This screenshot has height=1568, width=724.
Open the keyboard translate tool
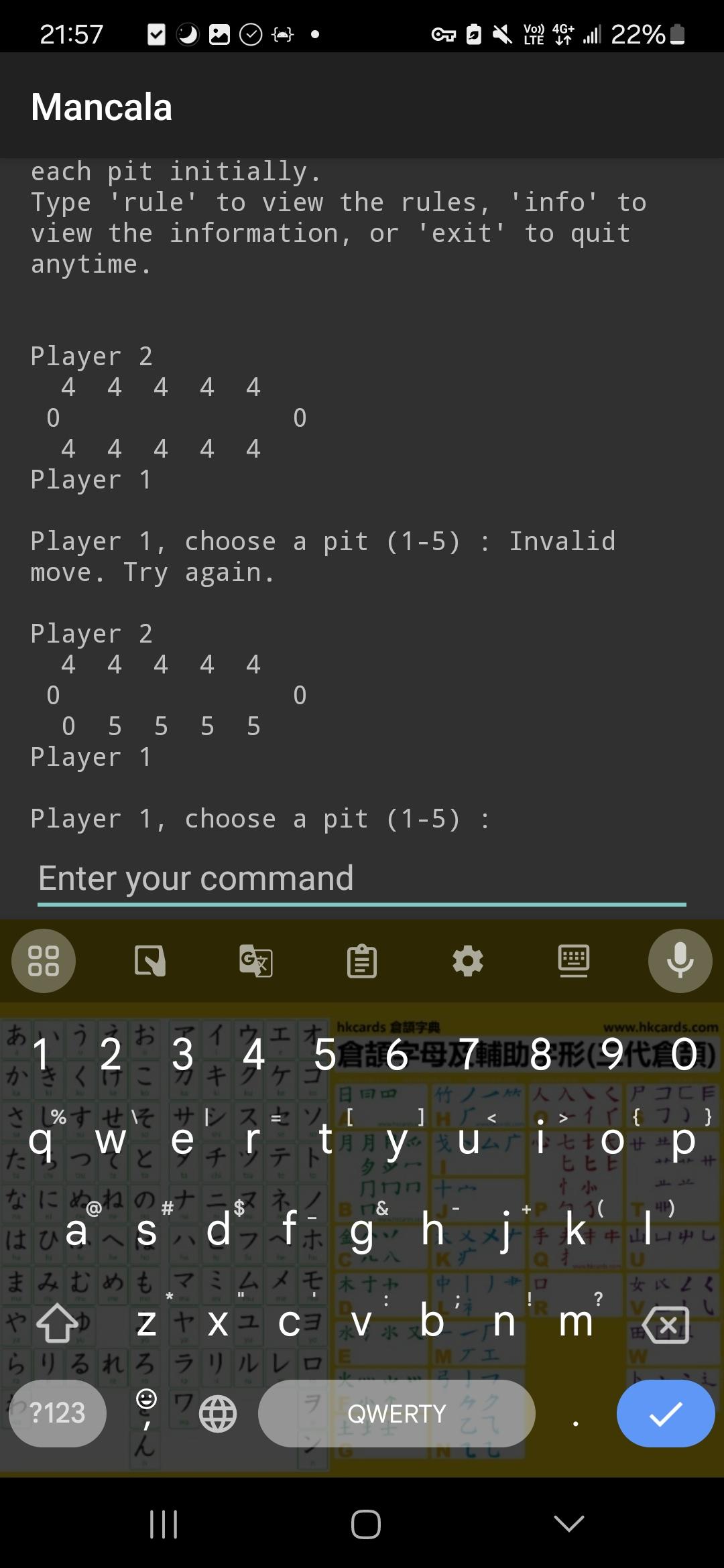coord(256,961)
